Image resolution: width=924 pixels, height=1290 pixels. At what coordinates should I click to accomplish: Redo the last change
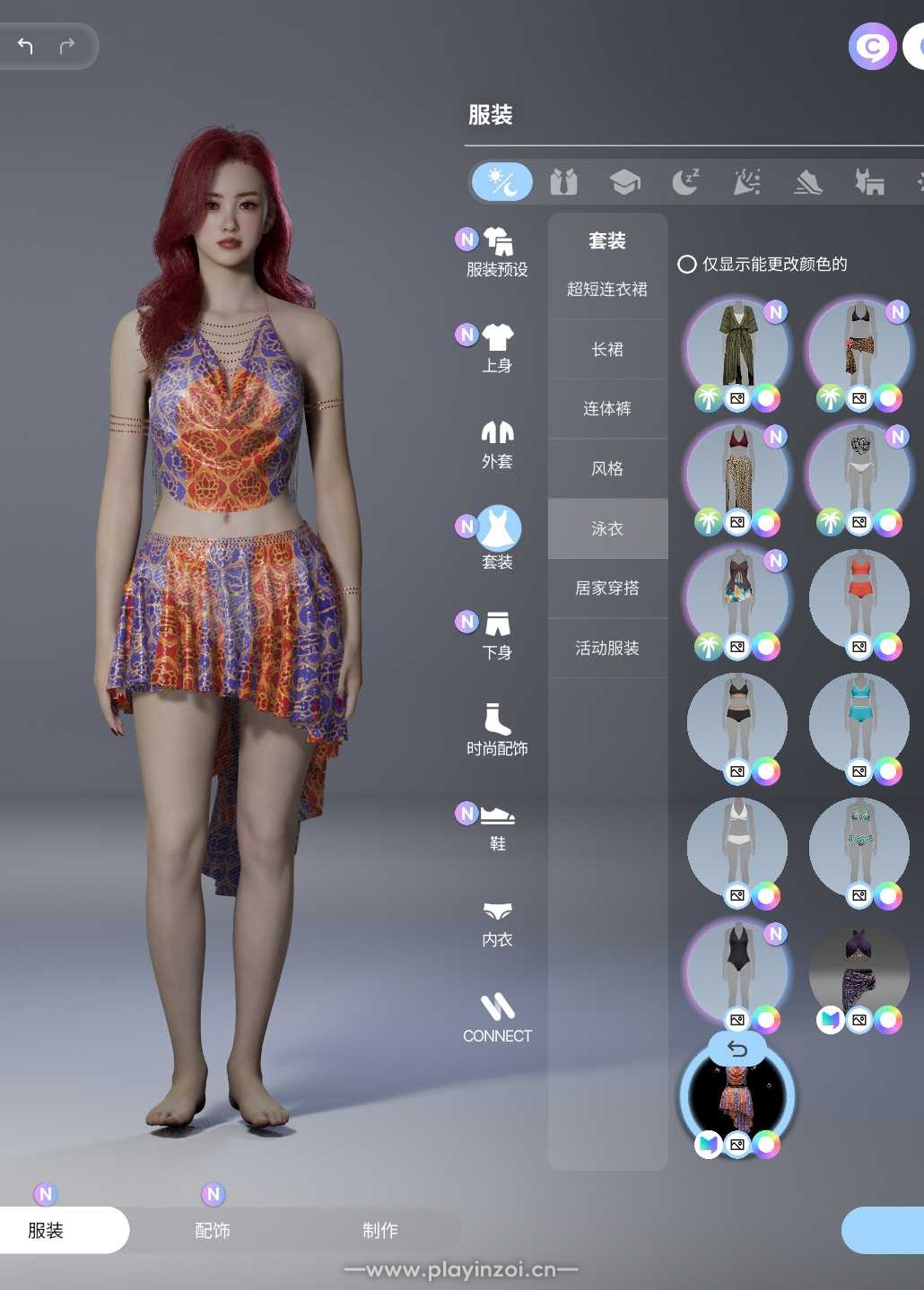(67, 46)
